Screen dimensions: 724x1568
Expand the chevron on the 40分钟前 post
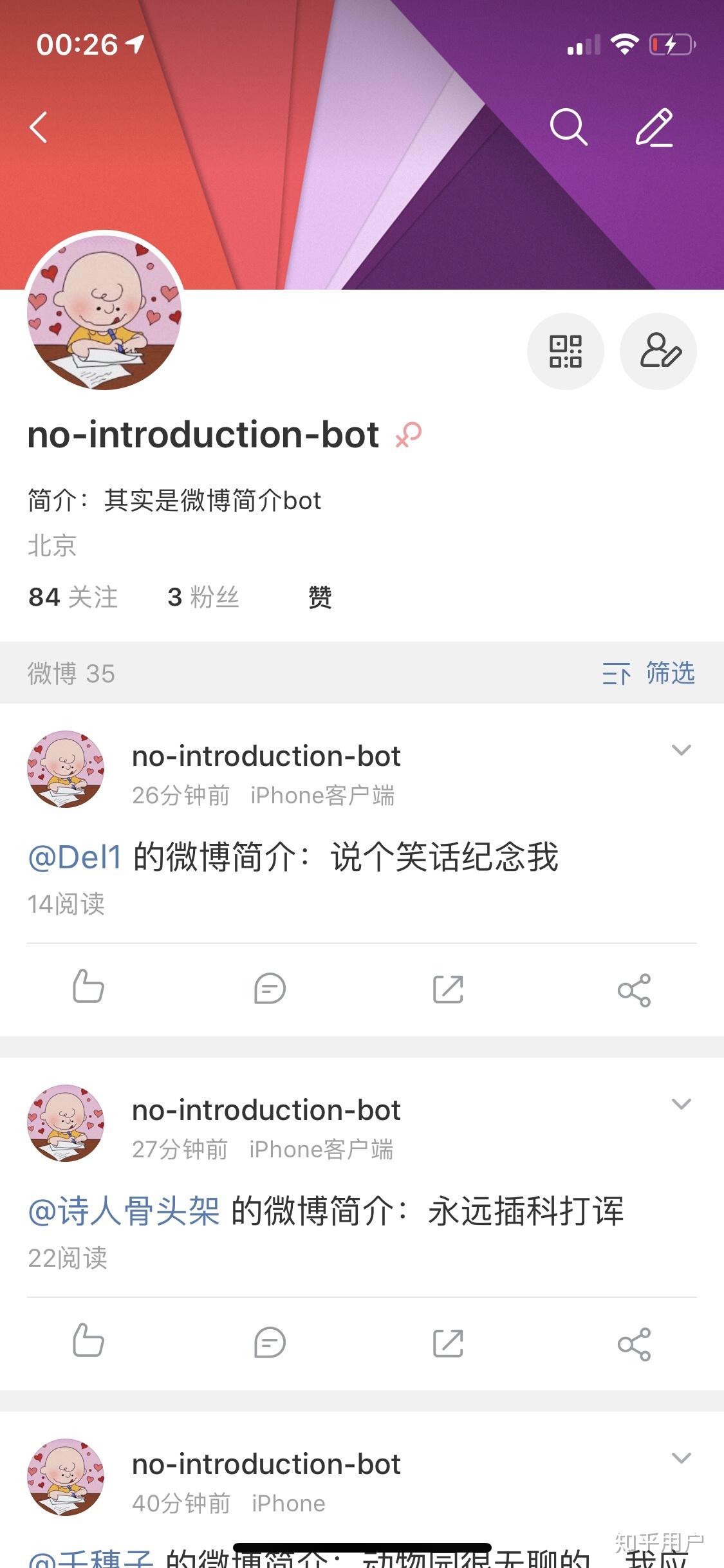coord(681,1458)
